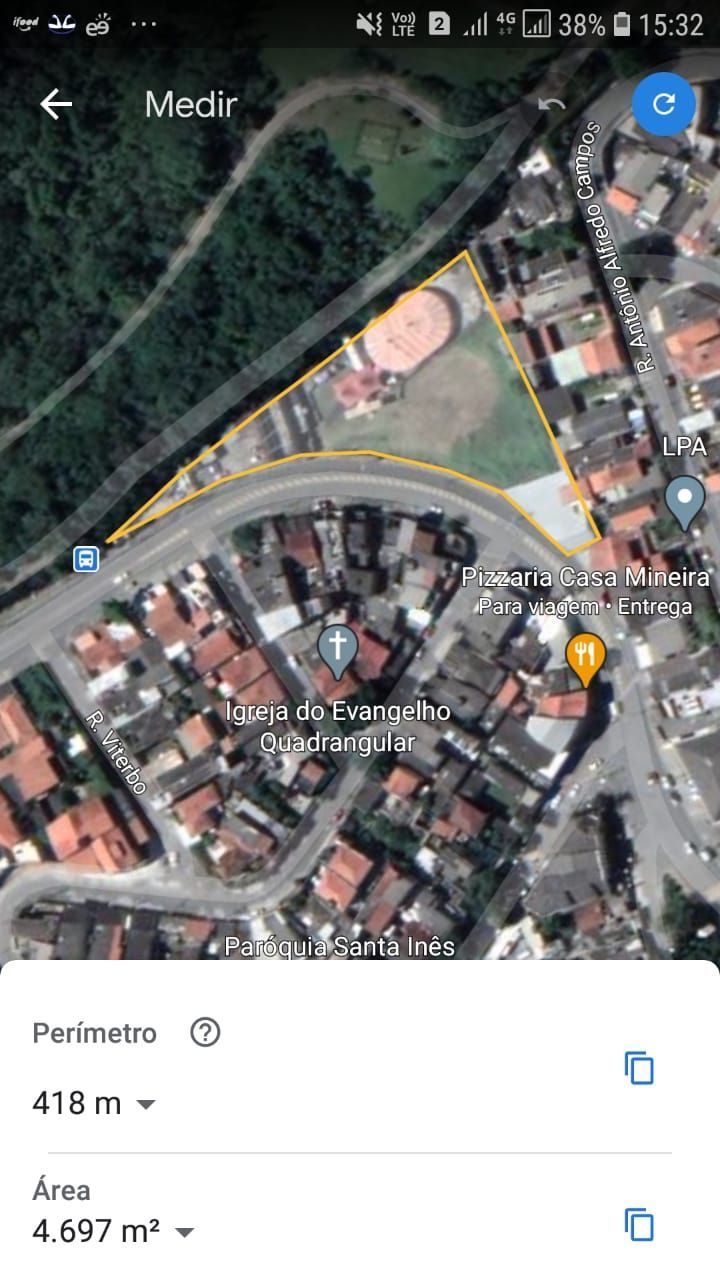The width and height of the screenshot is (720, 1280).
Task: Copy the perimeter value using its copy icon
Action: pyautogui.click(x=639, y=1068)
